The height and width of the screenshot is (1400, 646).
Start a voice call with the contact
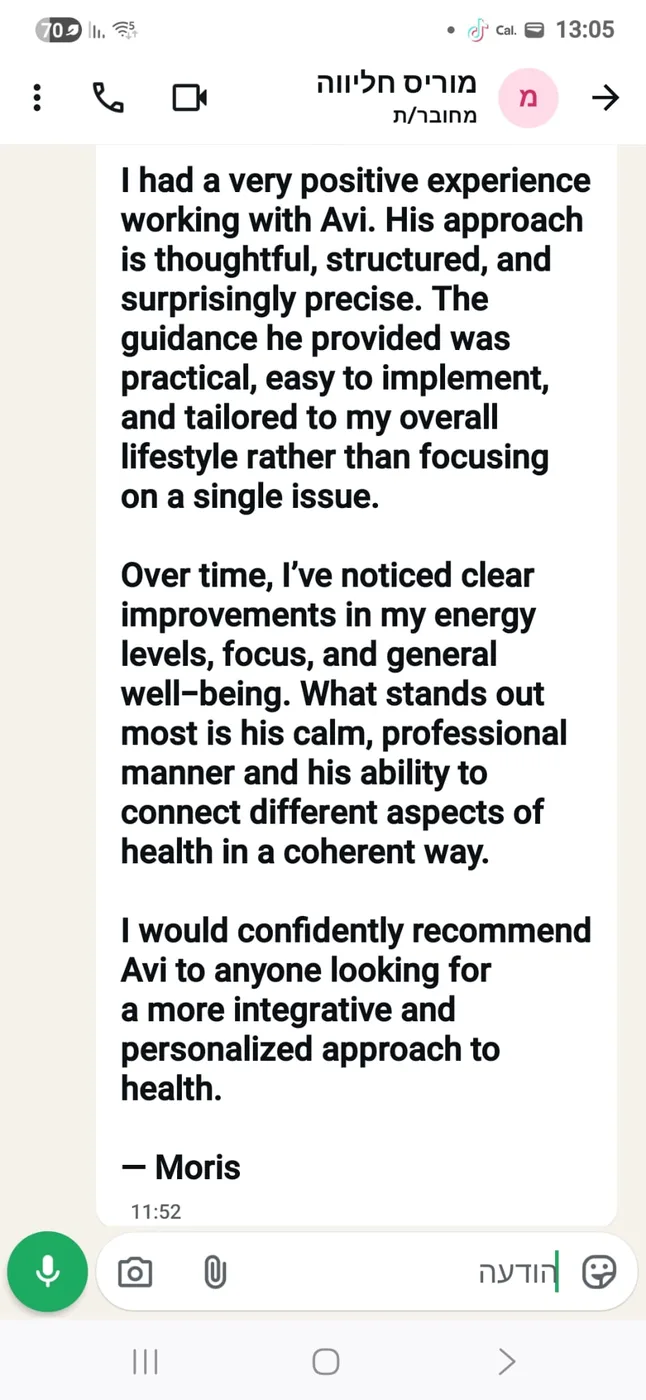tap(108, 97)
